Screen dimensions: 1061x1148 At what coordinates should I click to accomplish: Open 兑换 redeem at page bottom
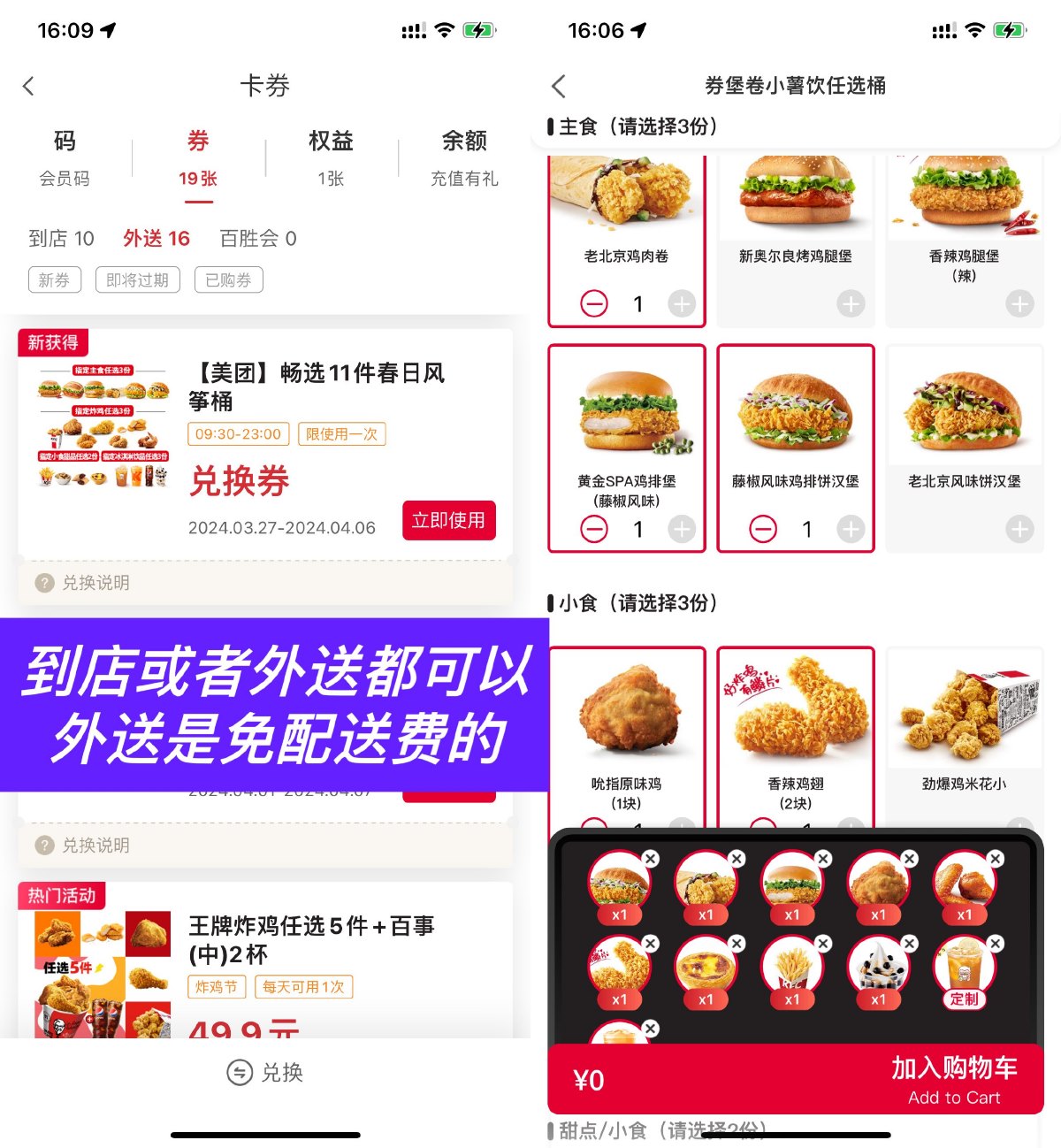pyautogui.click(x=264, y=1072)
